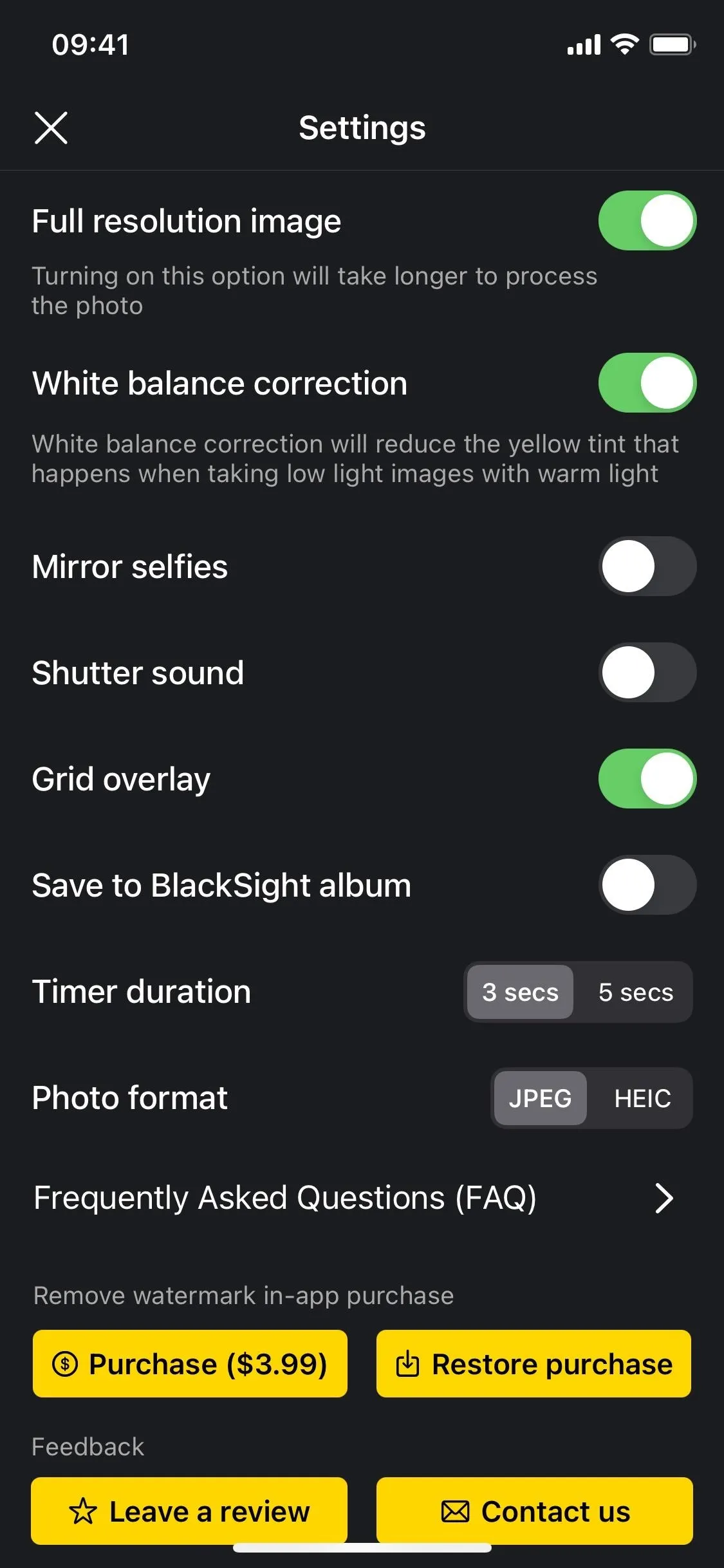Select 3 secs timer duration
Screen dimensions: 724x1568
520,992
